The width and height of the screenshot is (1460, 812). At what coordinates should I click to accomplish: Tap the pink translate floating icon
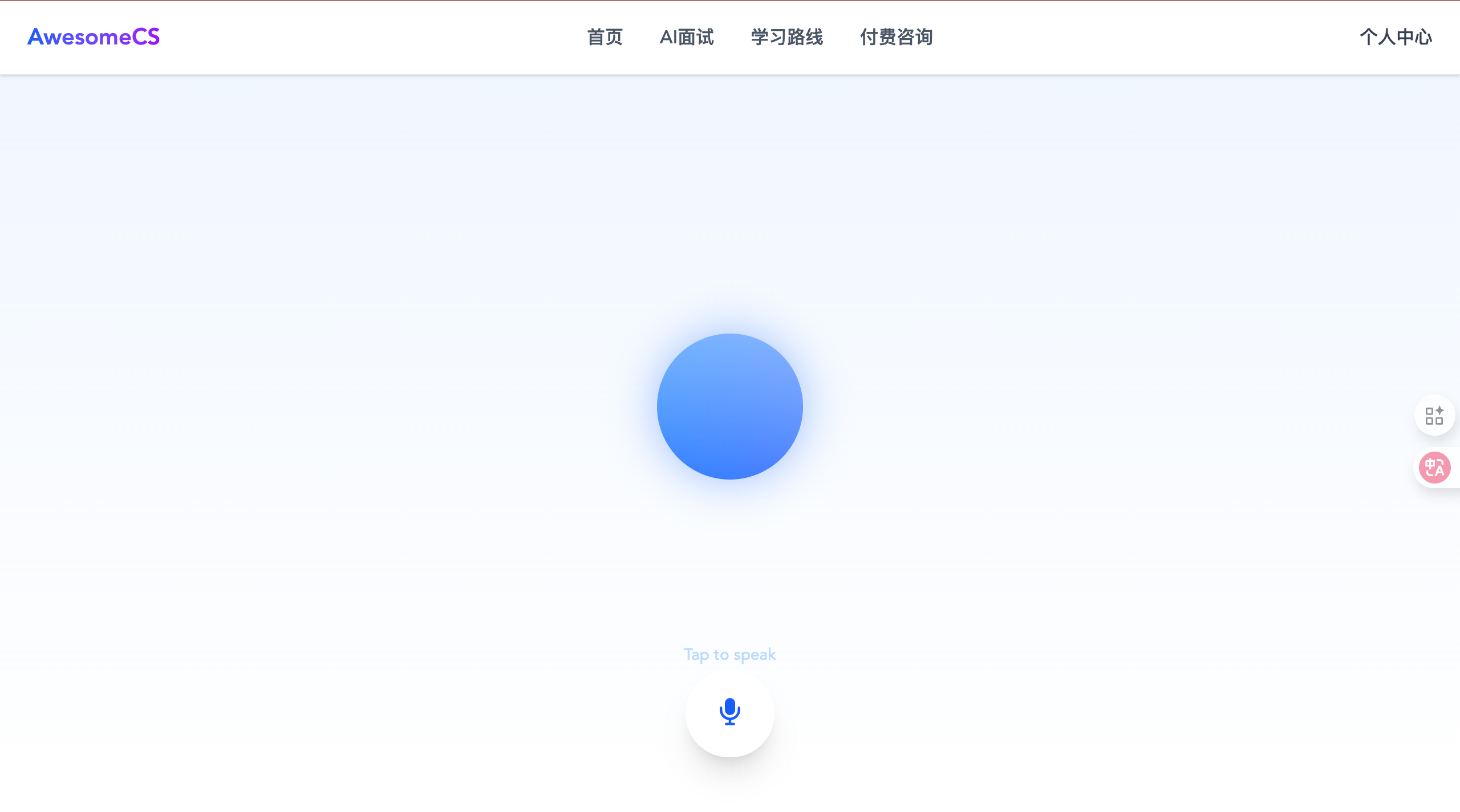(1434, 468)
